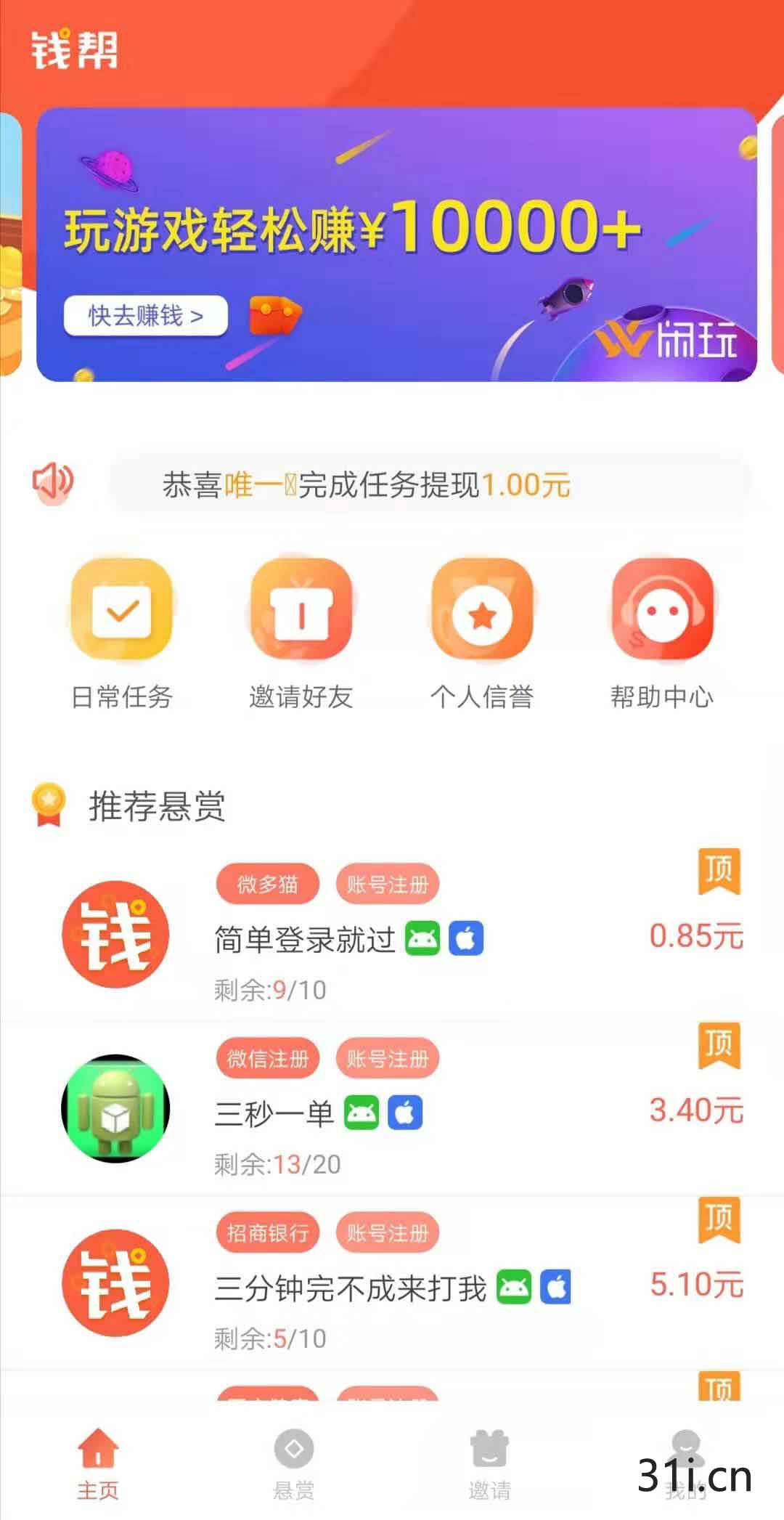Open 个人信誉 personal credit

(x=482, y=633)
